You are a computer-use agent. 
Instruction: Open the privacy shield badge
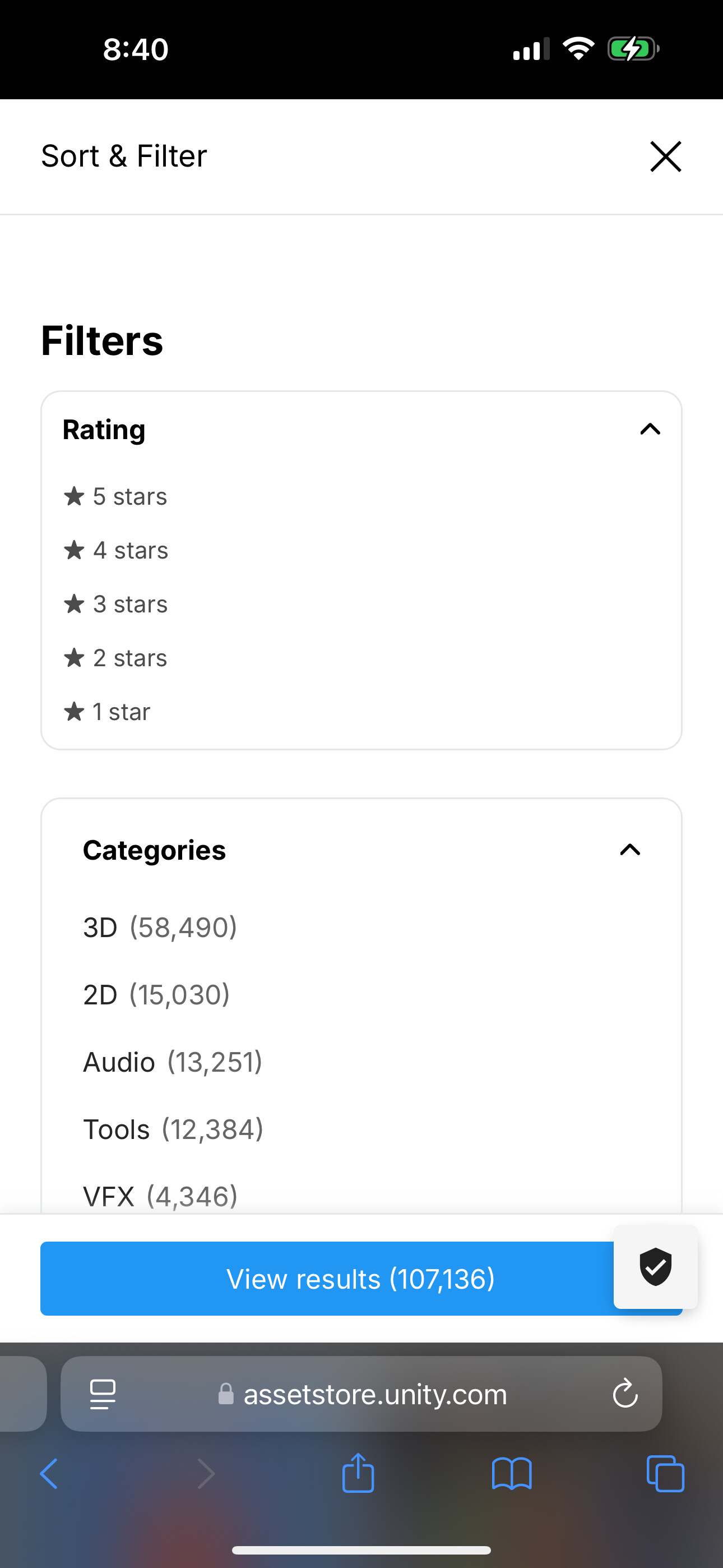click(x=655, y=1267)
